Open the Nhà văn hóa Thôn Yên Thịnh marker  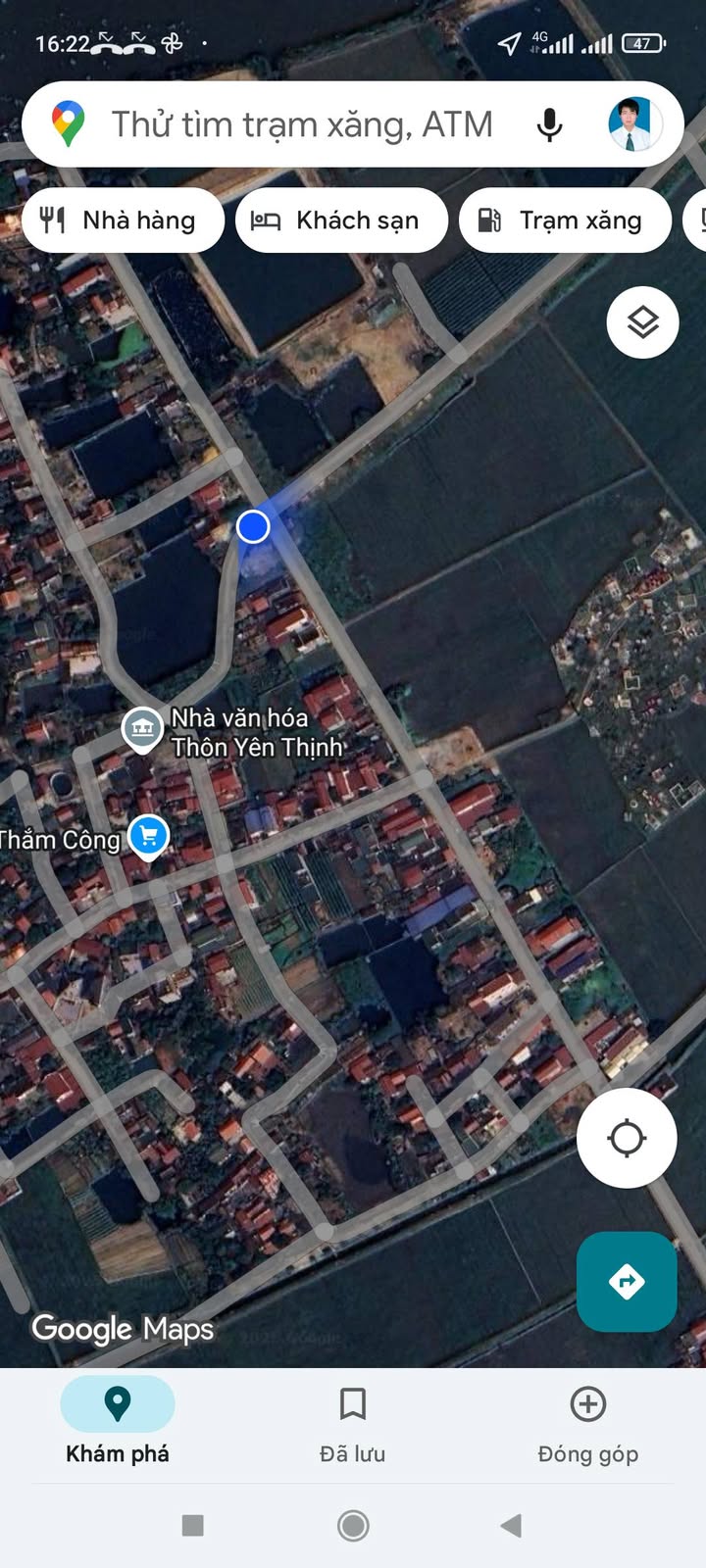(x=143, y=728)
